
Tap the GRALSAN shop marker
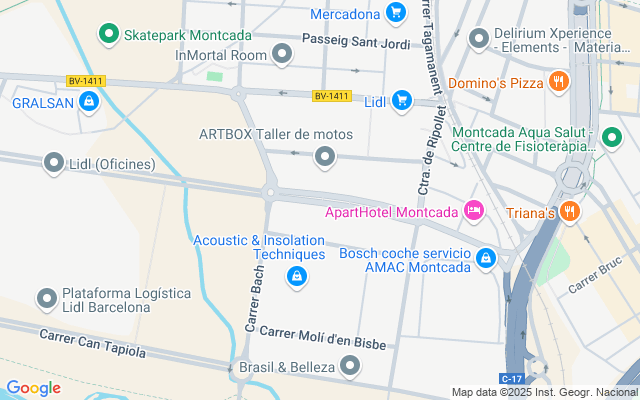pyautogui.click(x=90, y=102)
